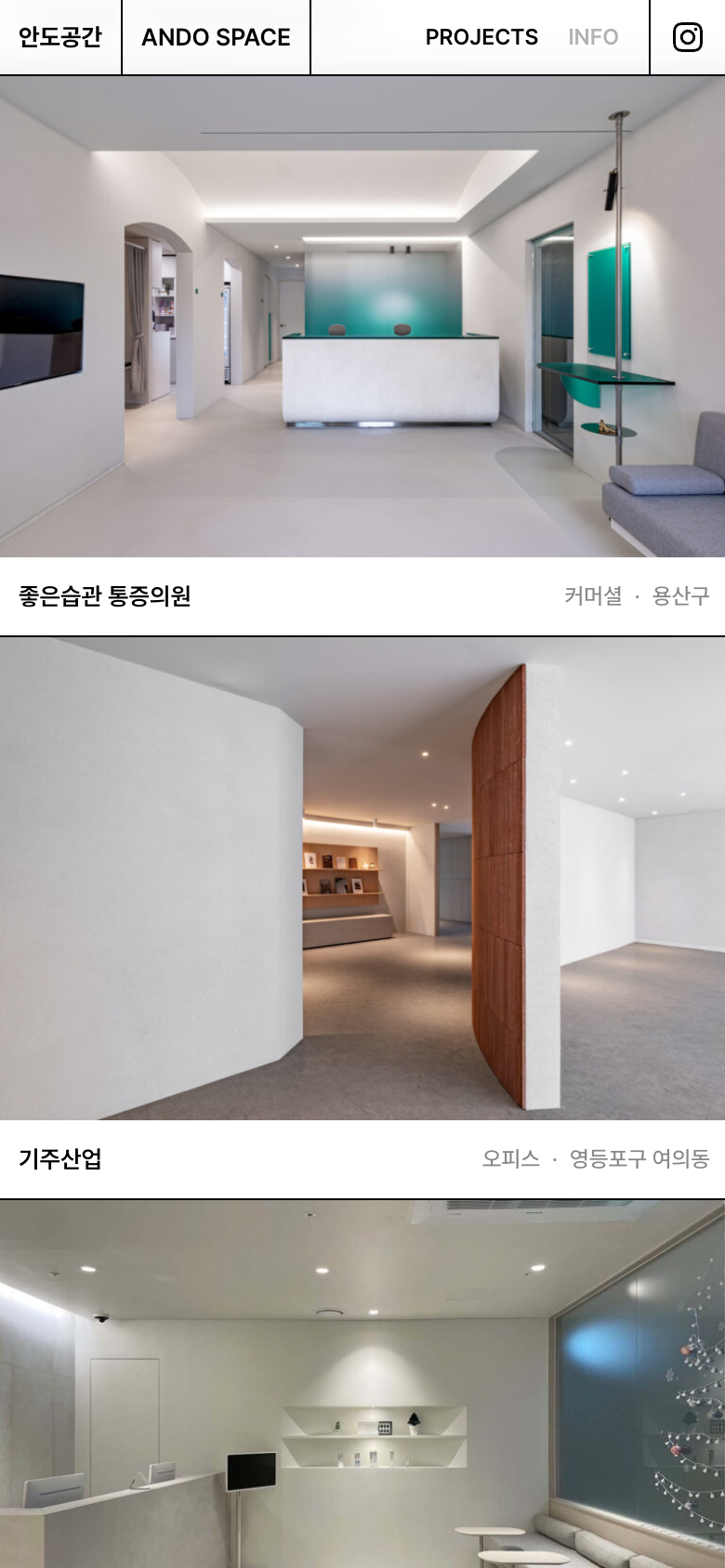This screenshot has width=725, height=1568.
Task: Open the 기주산업 office project photo
Action: [362, 879]
